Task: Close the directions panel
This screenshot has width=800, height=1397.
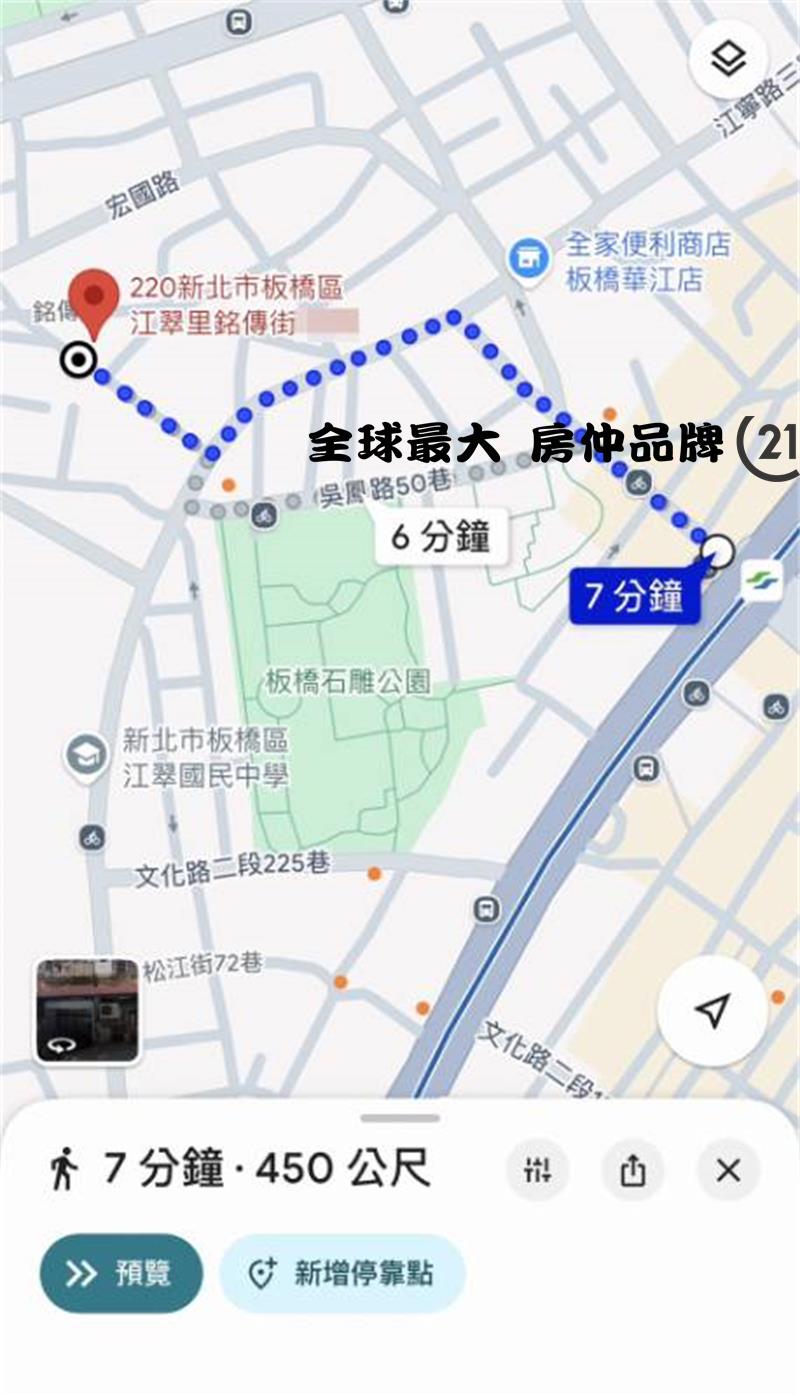Action: coord(728,1170)
